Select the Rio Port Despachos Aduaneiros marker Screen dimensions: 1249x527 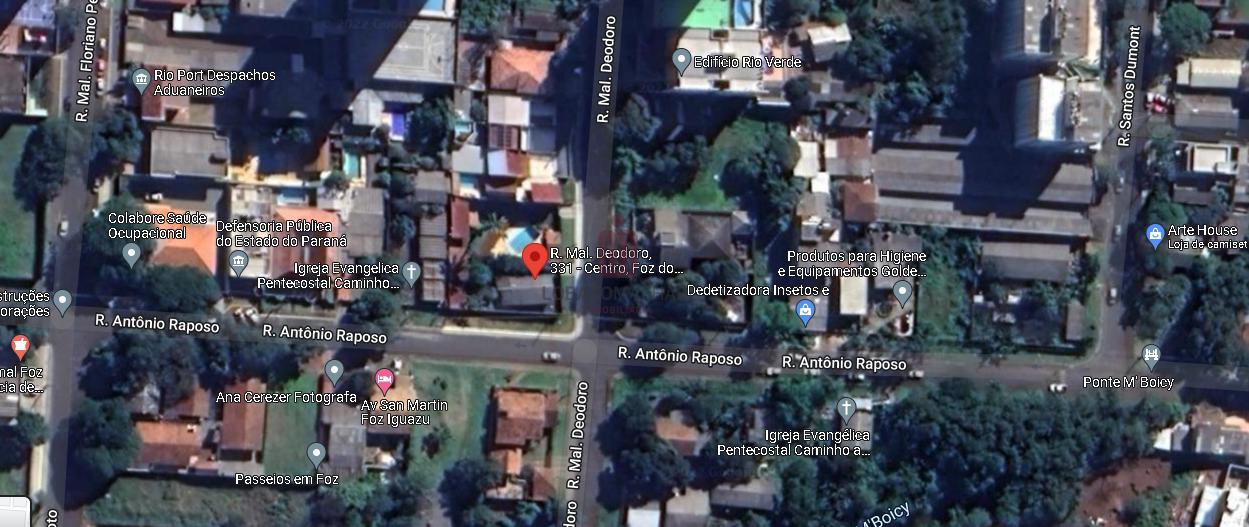click(x=140, y=79)
